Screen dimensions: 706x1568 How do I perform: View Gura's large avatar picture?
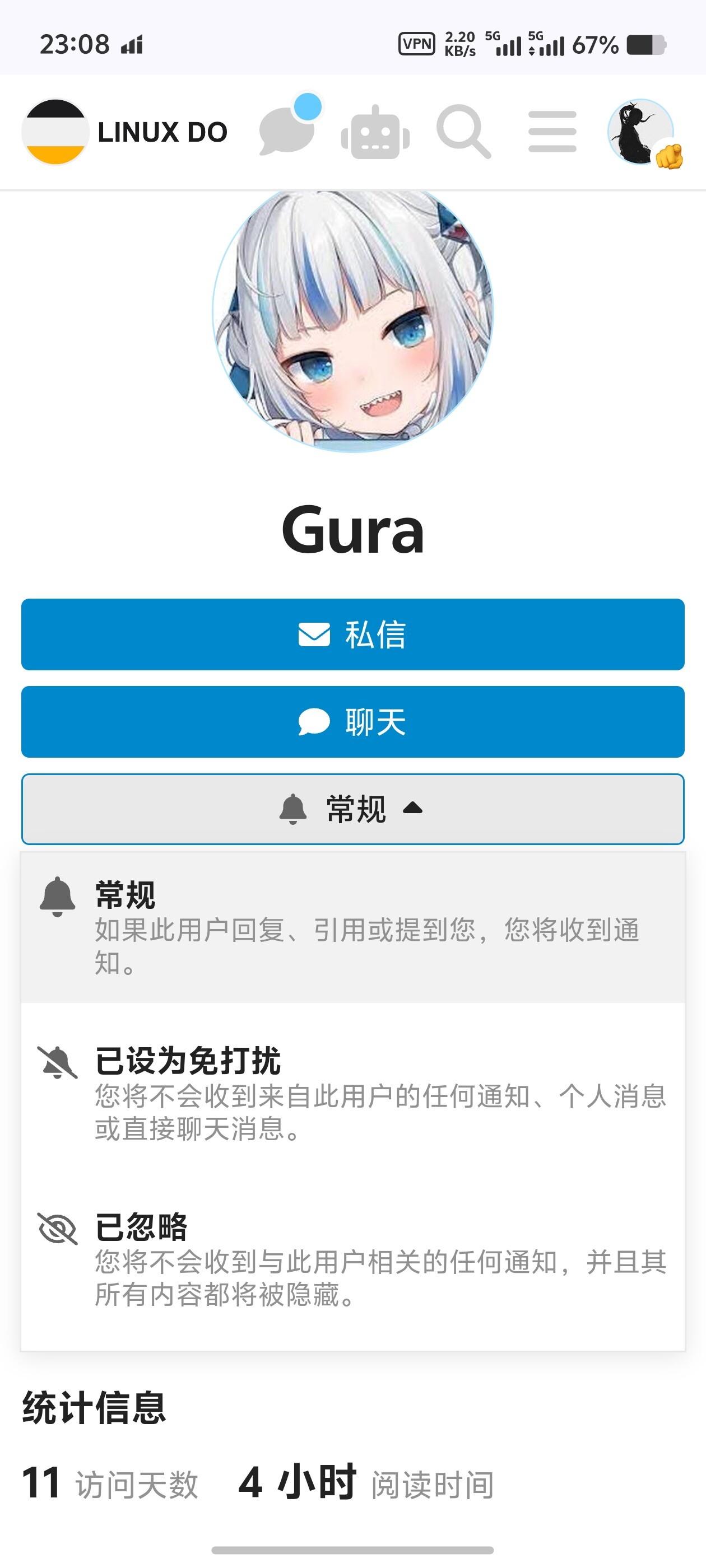pyautogui.click(x=352, y=320)
